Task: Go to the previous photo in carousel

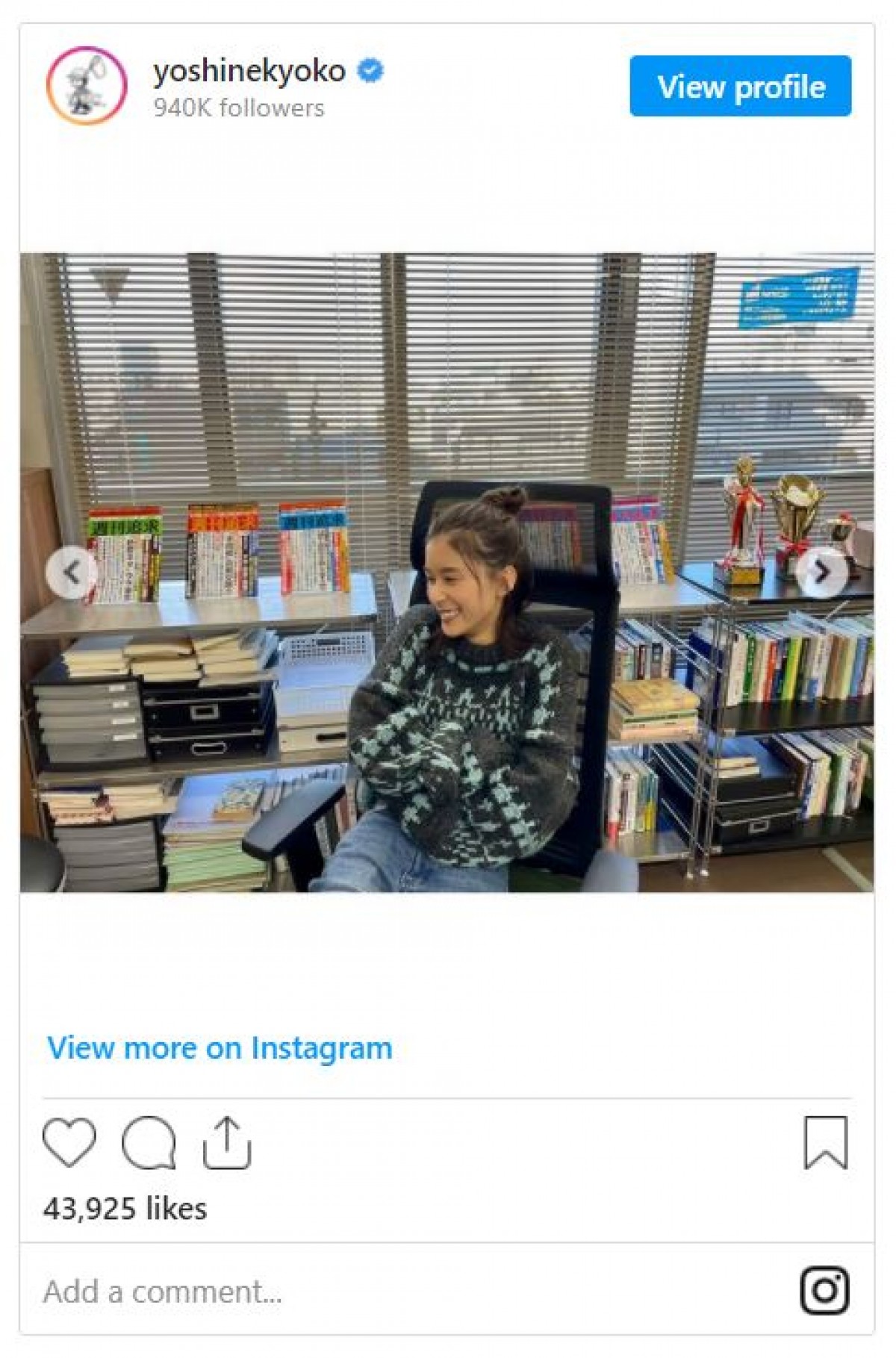Action: point(72,573)
